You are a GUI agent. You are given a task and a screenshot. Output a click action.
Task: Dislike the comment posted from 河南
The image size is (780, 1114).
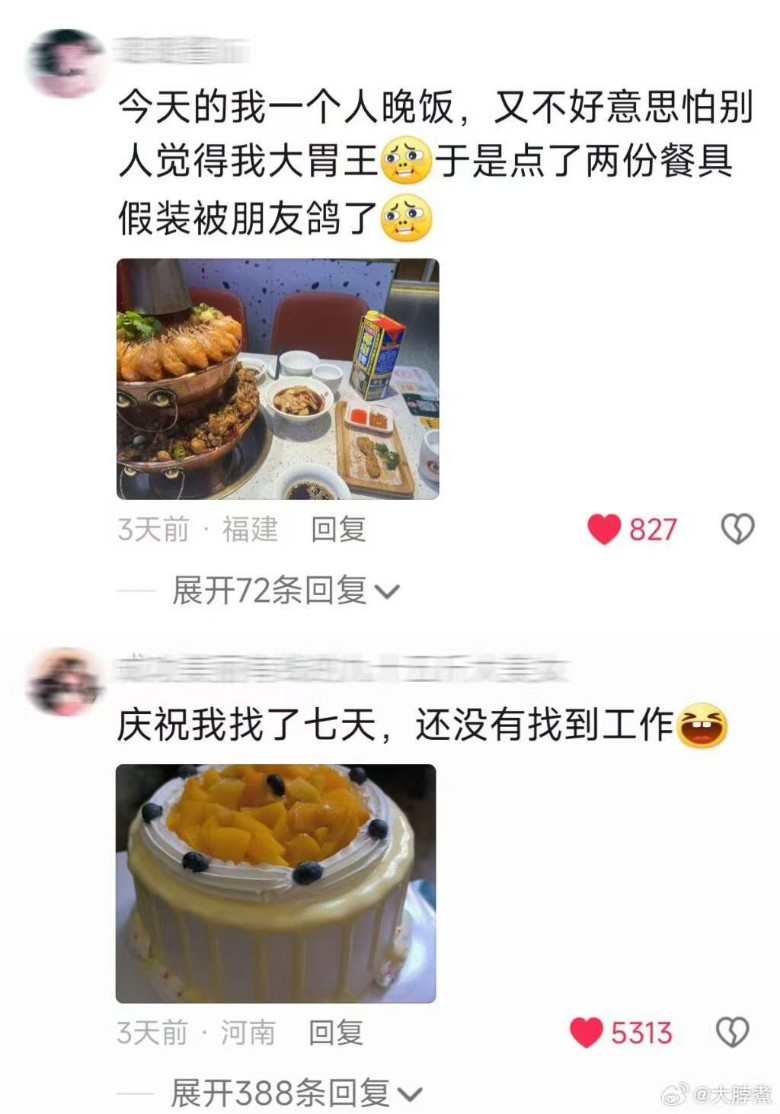[x=733, y=1032]
